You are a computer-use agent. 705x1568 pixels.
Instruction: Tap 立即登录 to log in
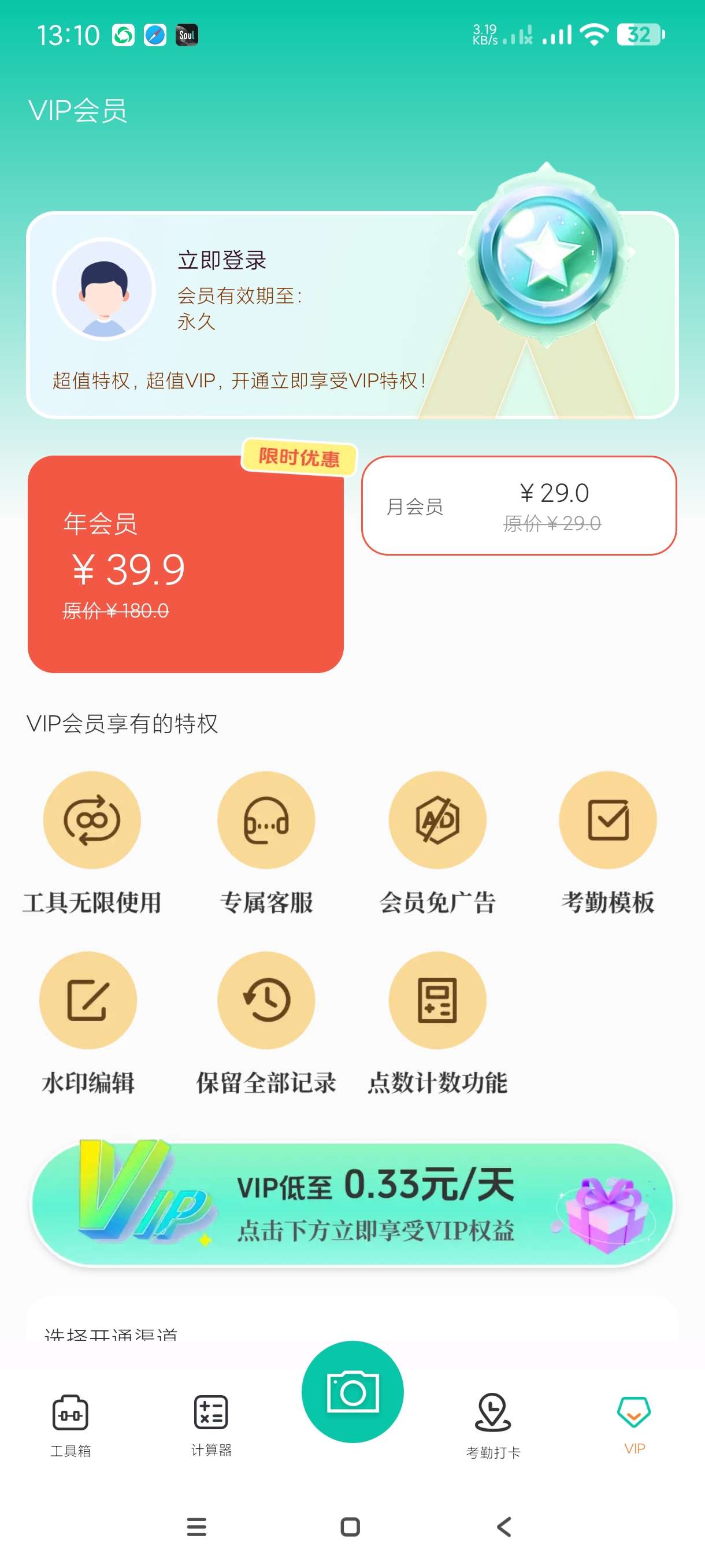point(221,260)
